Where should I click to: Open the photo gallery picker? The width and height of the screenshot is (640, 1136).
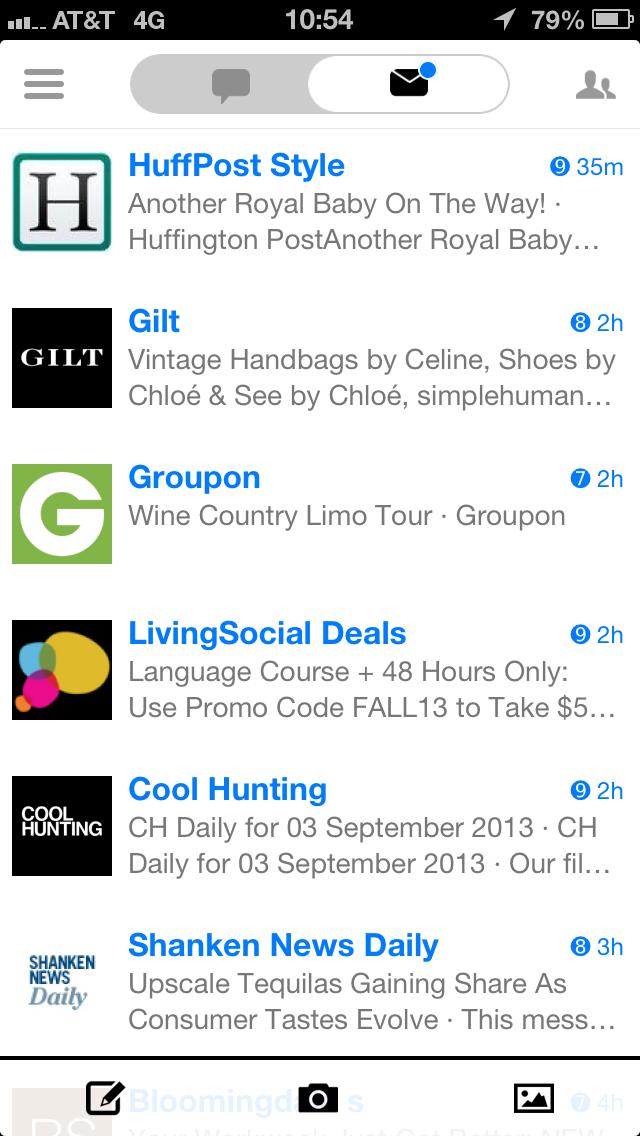click(533, 1098)
